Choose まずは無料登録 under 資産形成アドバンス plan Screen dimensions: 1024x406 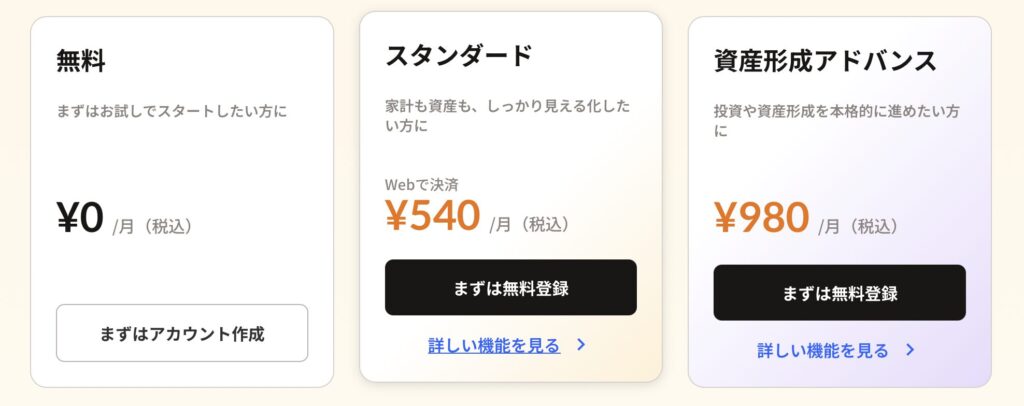839,293
